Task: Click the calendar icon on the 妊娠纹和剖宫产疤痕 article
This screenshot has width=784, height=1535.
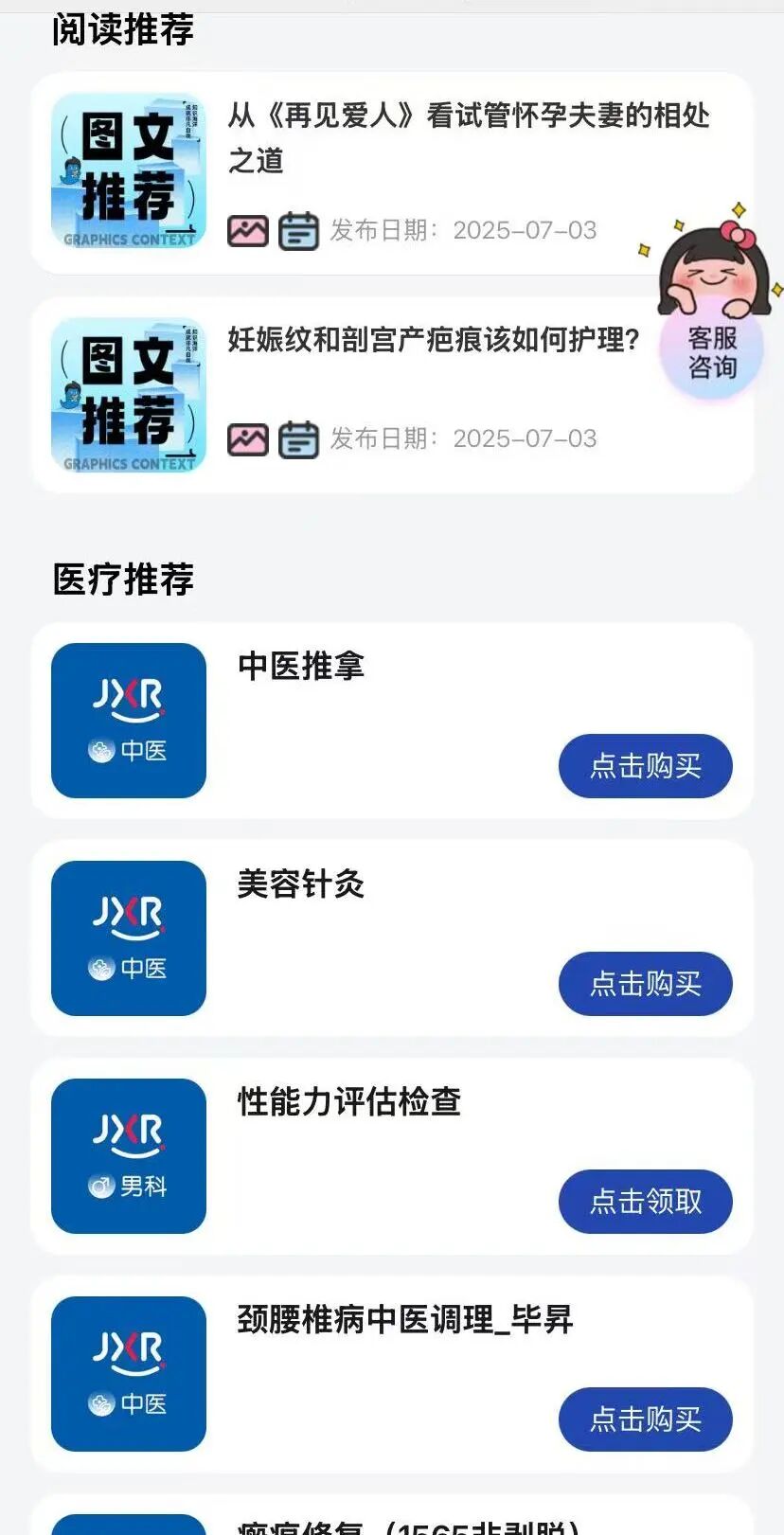Action: point(298,438)
